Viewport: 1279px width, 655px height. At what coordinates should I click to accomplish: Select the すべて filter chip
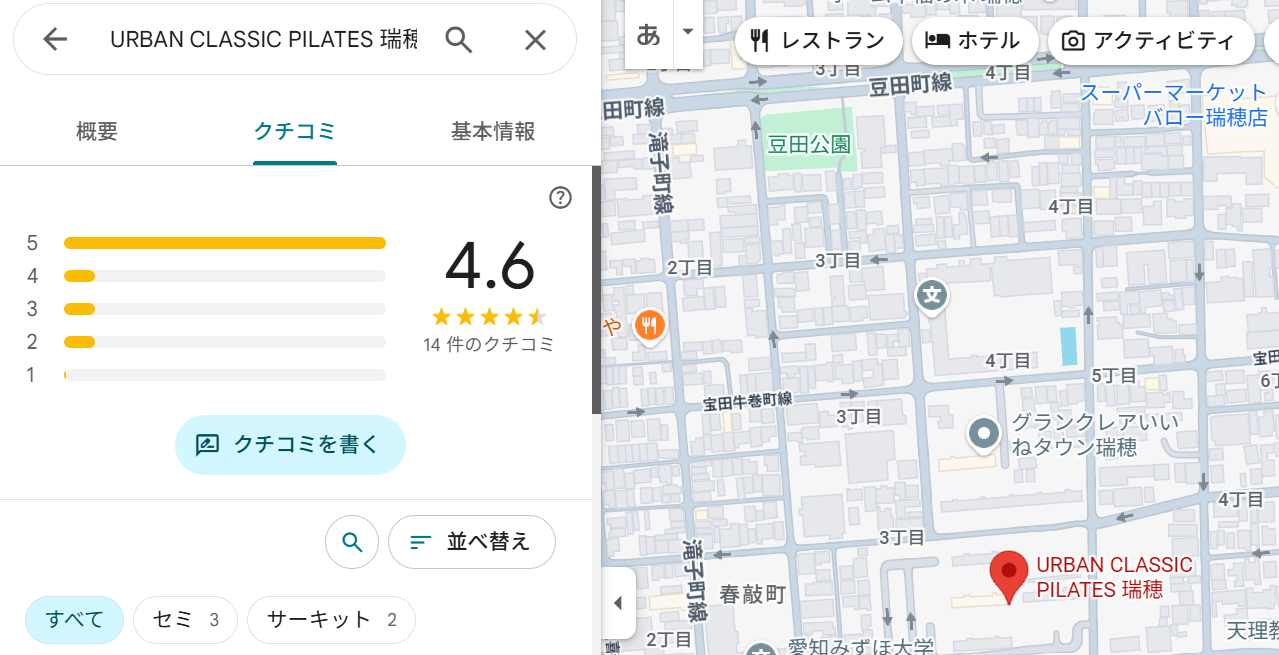[x=74, y=620]
